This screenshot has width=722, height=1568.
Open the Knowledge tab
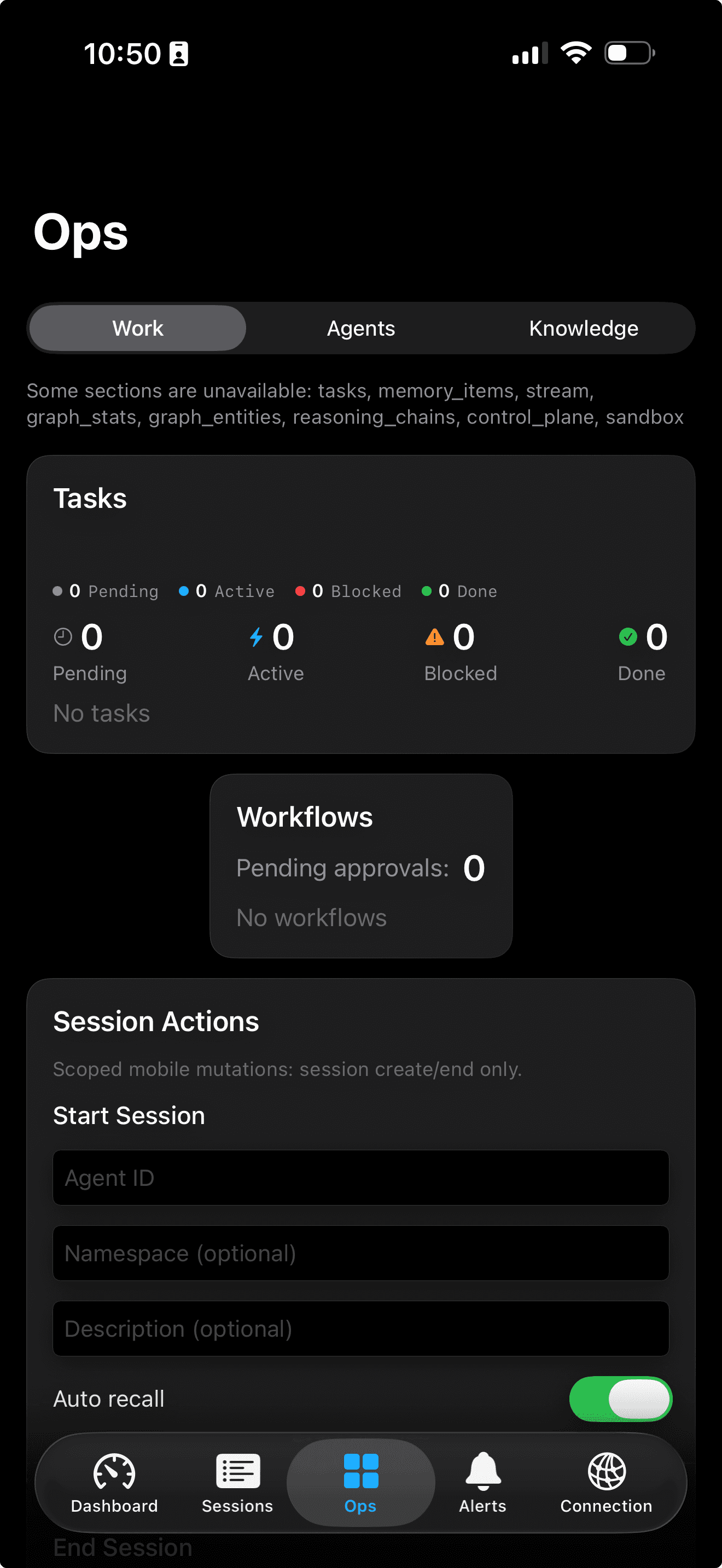point(583,328)
